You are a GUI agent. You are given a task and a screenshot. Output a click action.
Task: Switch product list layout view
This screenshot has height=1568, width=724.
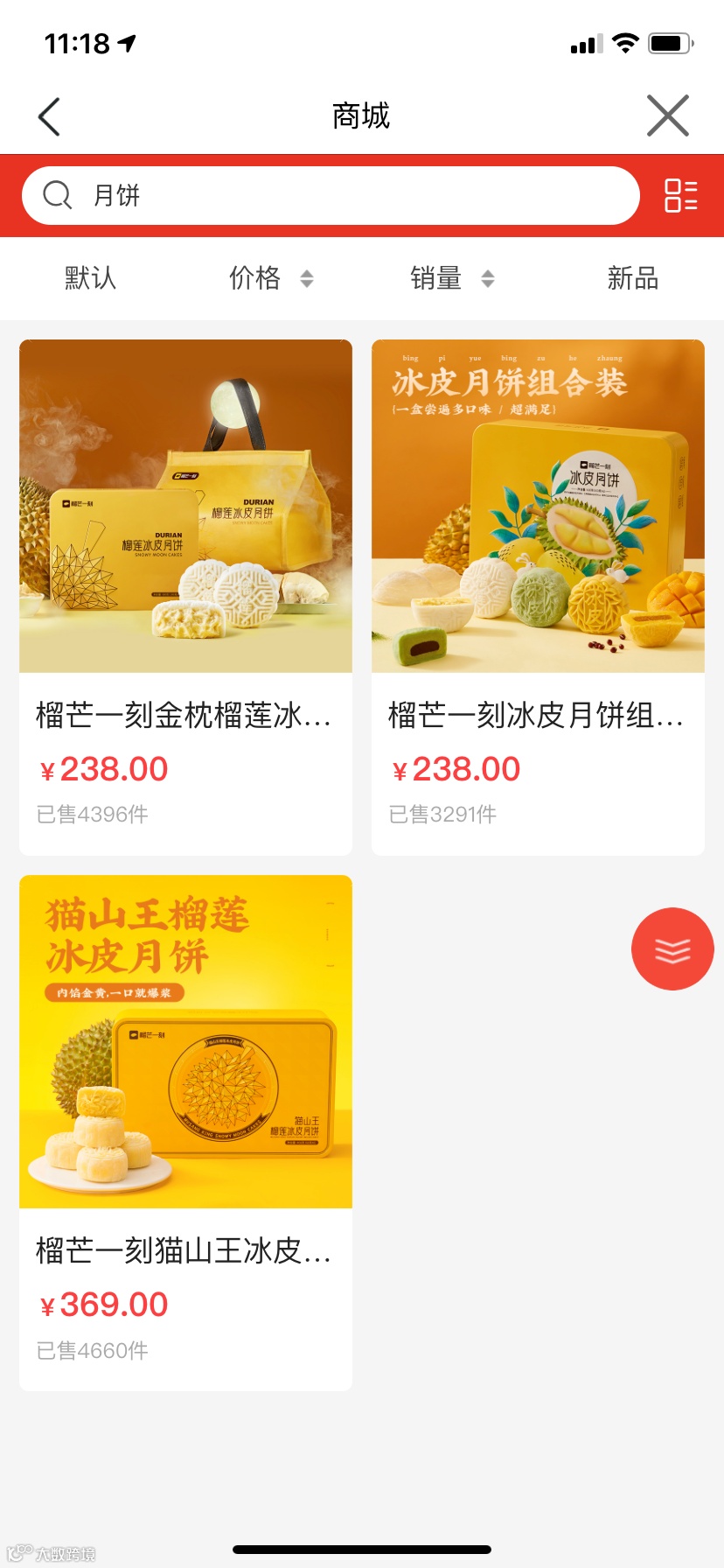(680, 195)
